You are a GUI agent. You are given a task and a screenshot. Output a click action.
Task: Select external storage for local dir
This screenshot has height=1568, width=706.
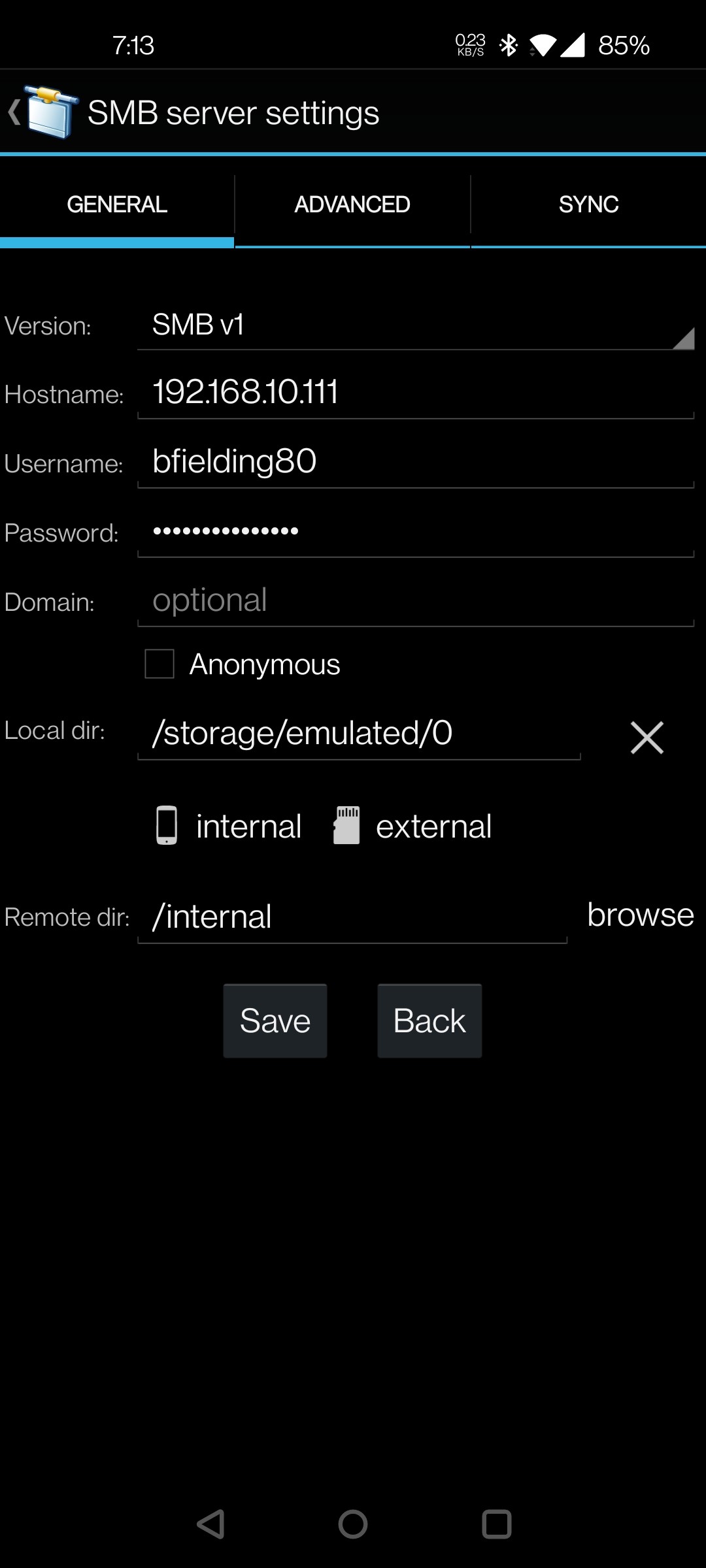click(412, 826)
